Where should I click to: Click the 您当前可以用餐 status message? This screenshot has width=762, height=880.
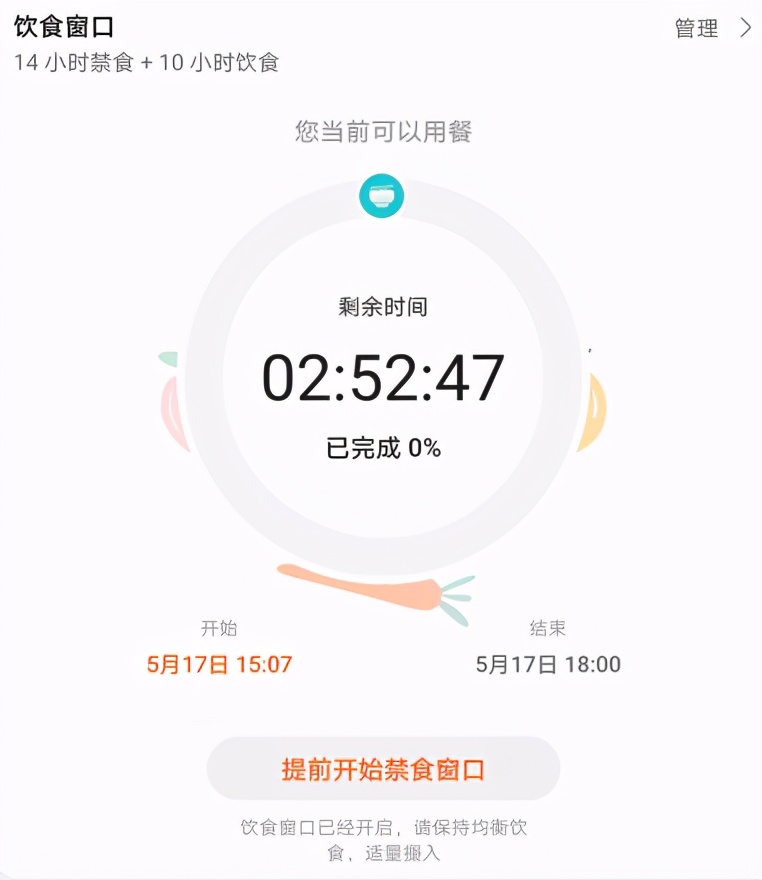[381, 131]
